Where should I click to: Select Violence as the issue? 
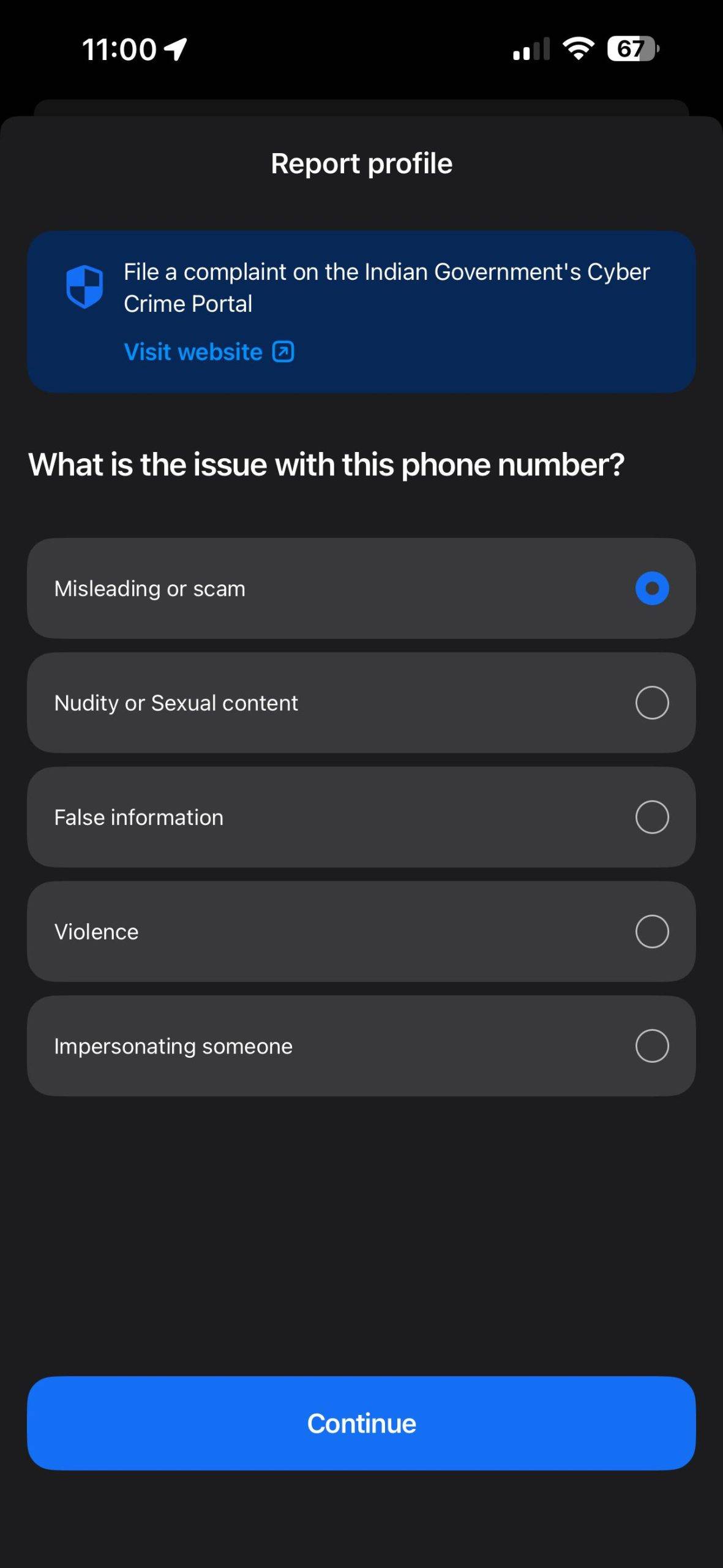pos(361,932)
